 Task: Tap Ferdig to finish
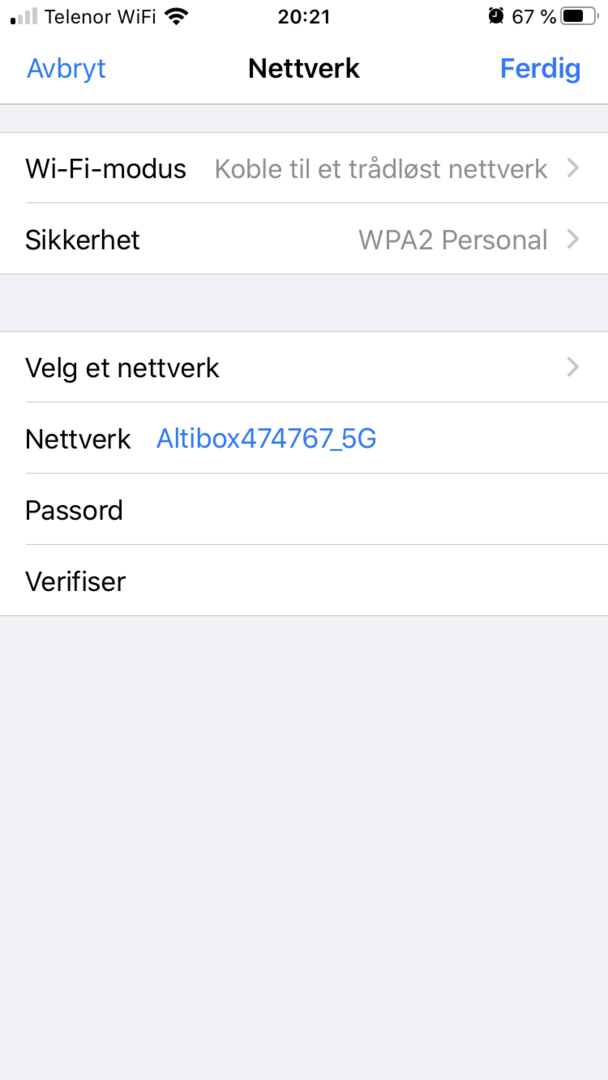(x=540, y=69)
